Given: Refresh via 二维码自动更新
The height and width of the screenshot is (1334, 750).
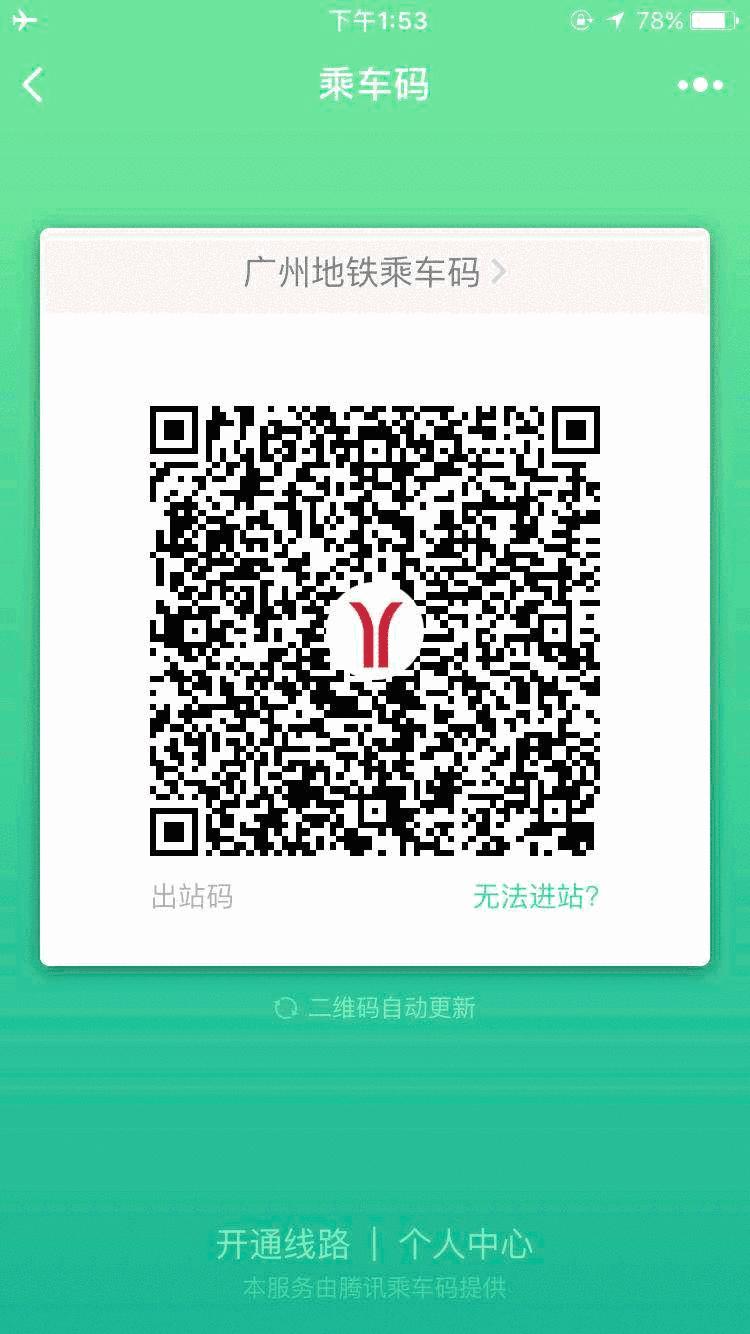Looking at the screenshot, I should pos(375,1008).
